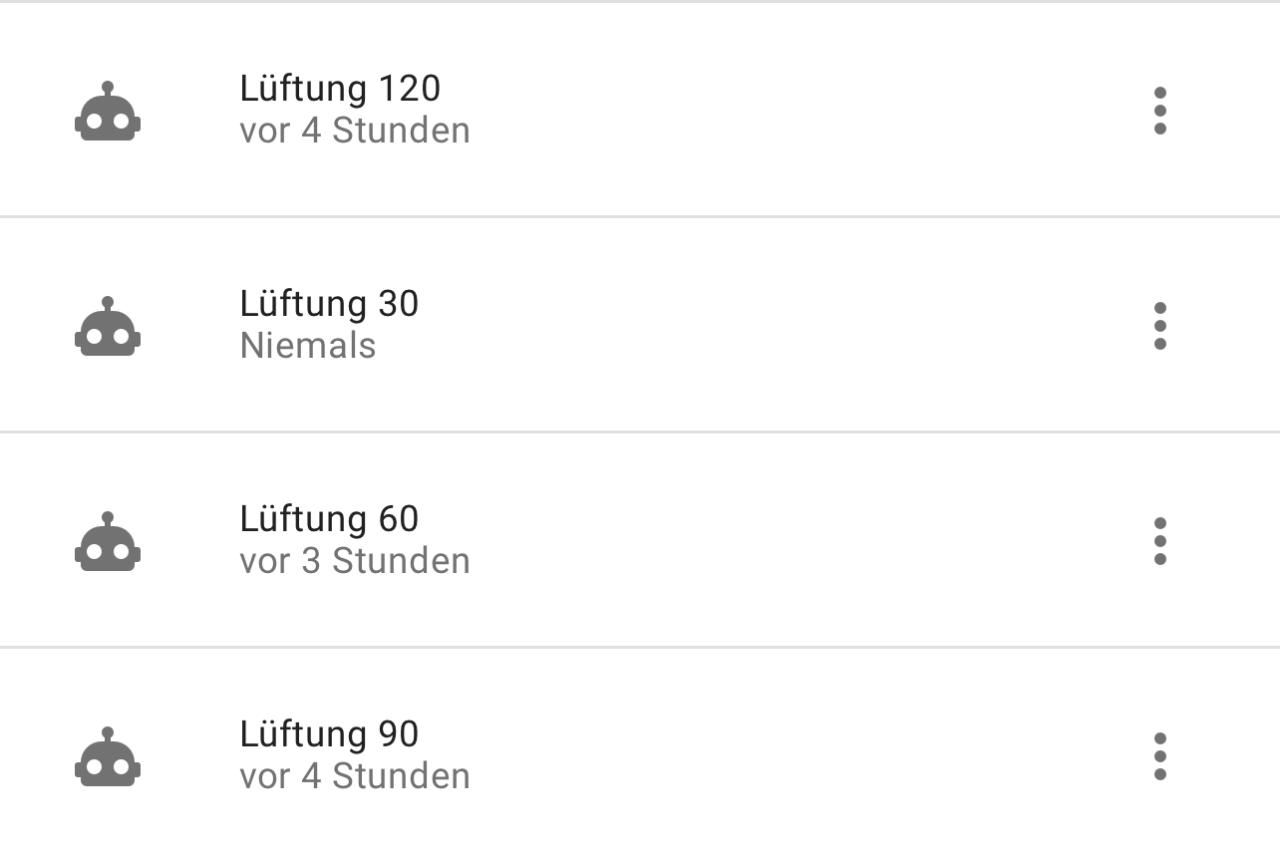Tap the three-dot menu beside Lüftung 60
The width and height of the screenshot is (1280, 858).
click(x=1160, y=540)
